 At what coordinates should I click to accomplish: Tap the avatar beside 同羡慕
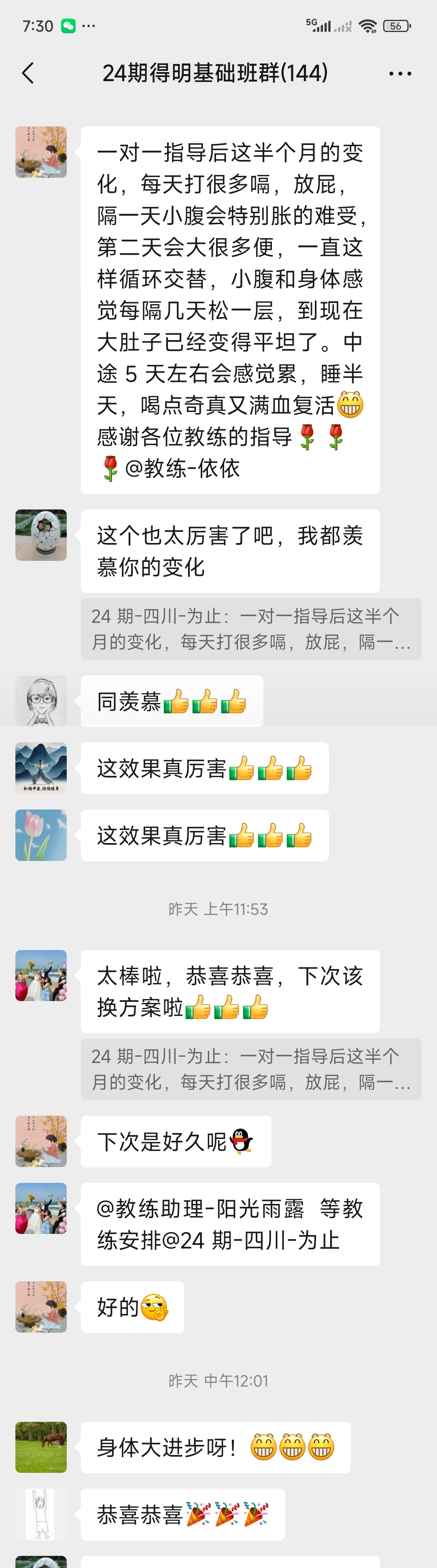(41, 701)
